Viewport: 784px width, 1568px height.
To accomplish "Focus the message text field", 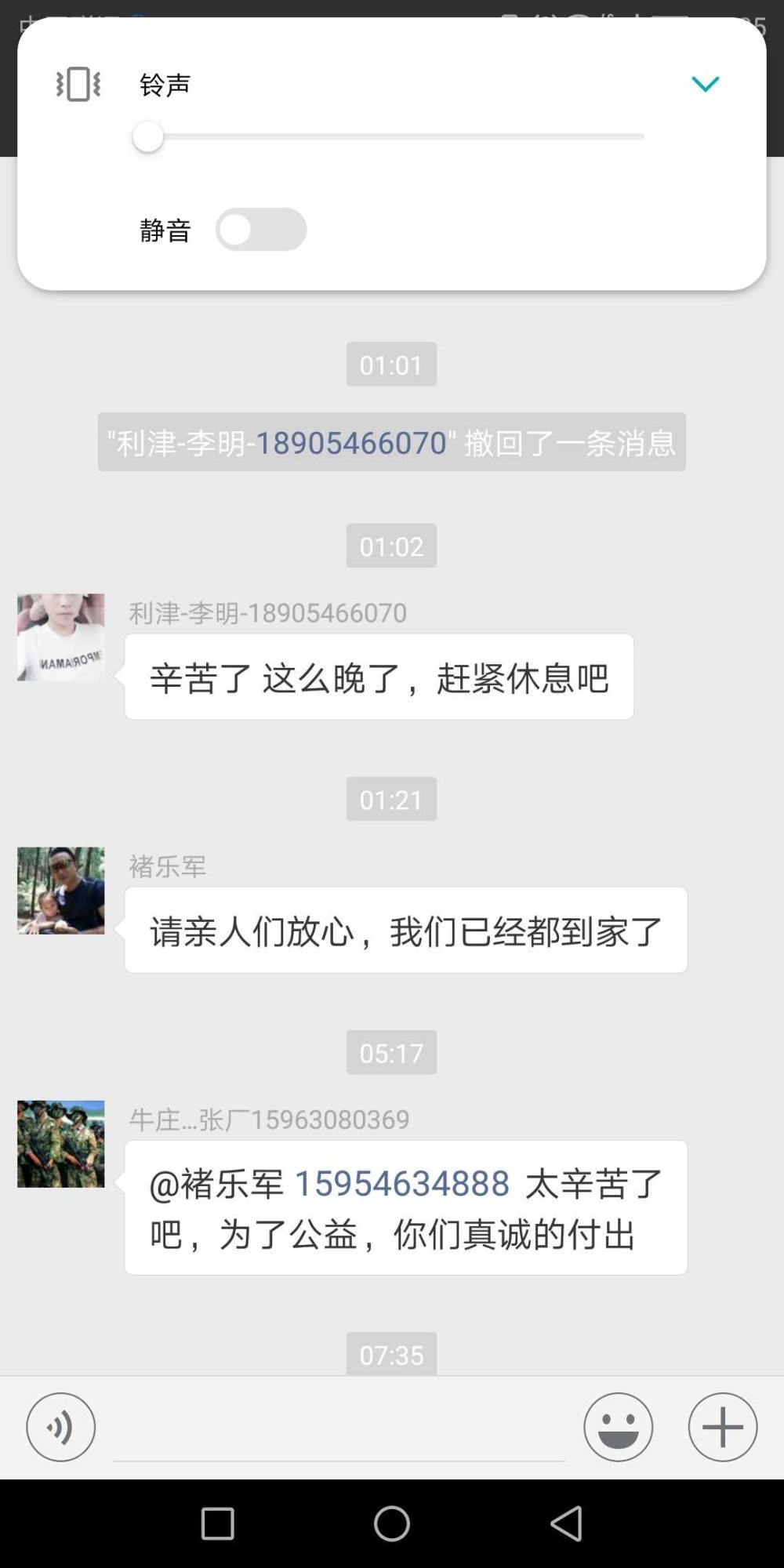I will click(x=339, y=1428).
